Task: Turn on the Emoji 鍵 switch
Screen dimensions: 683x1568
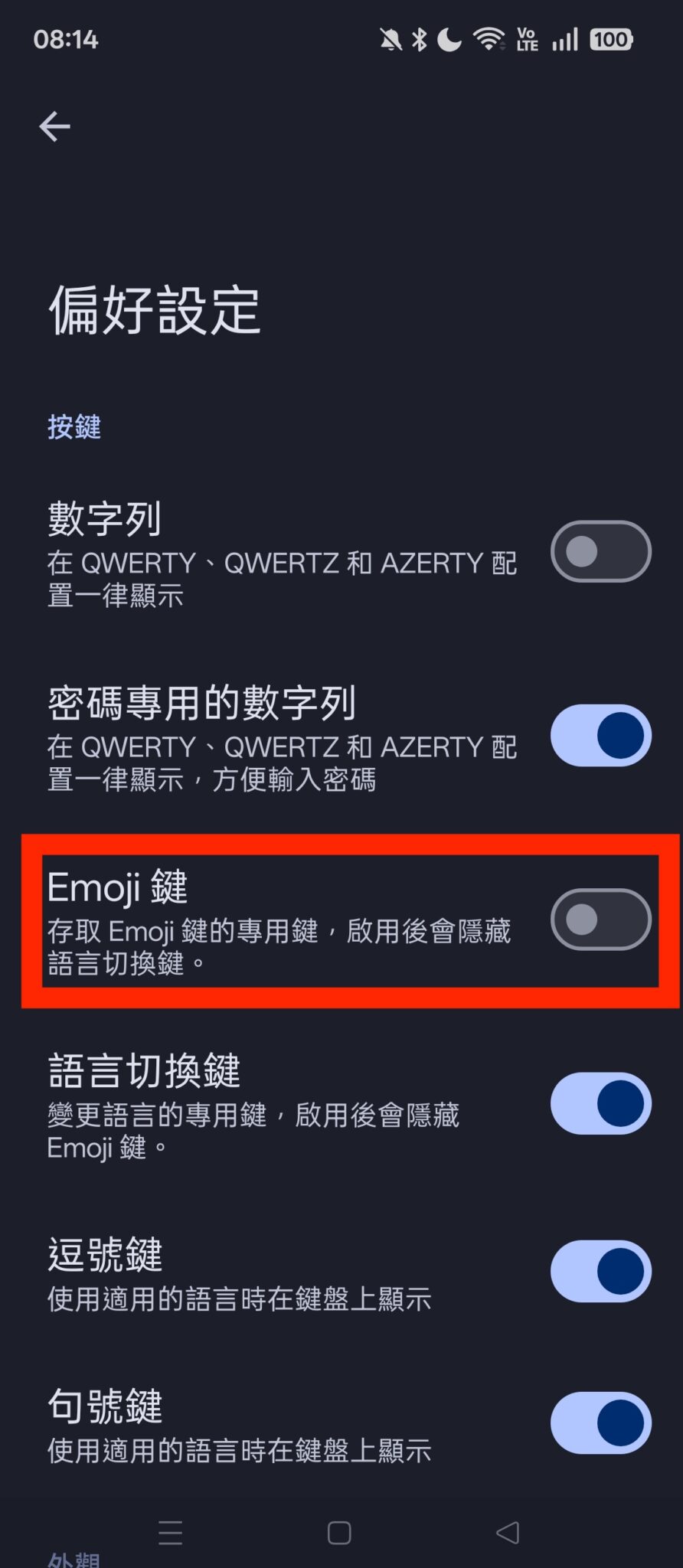Action: [x=600, y=919]
